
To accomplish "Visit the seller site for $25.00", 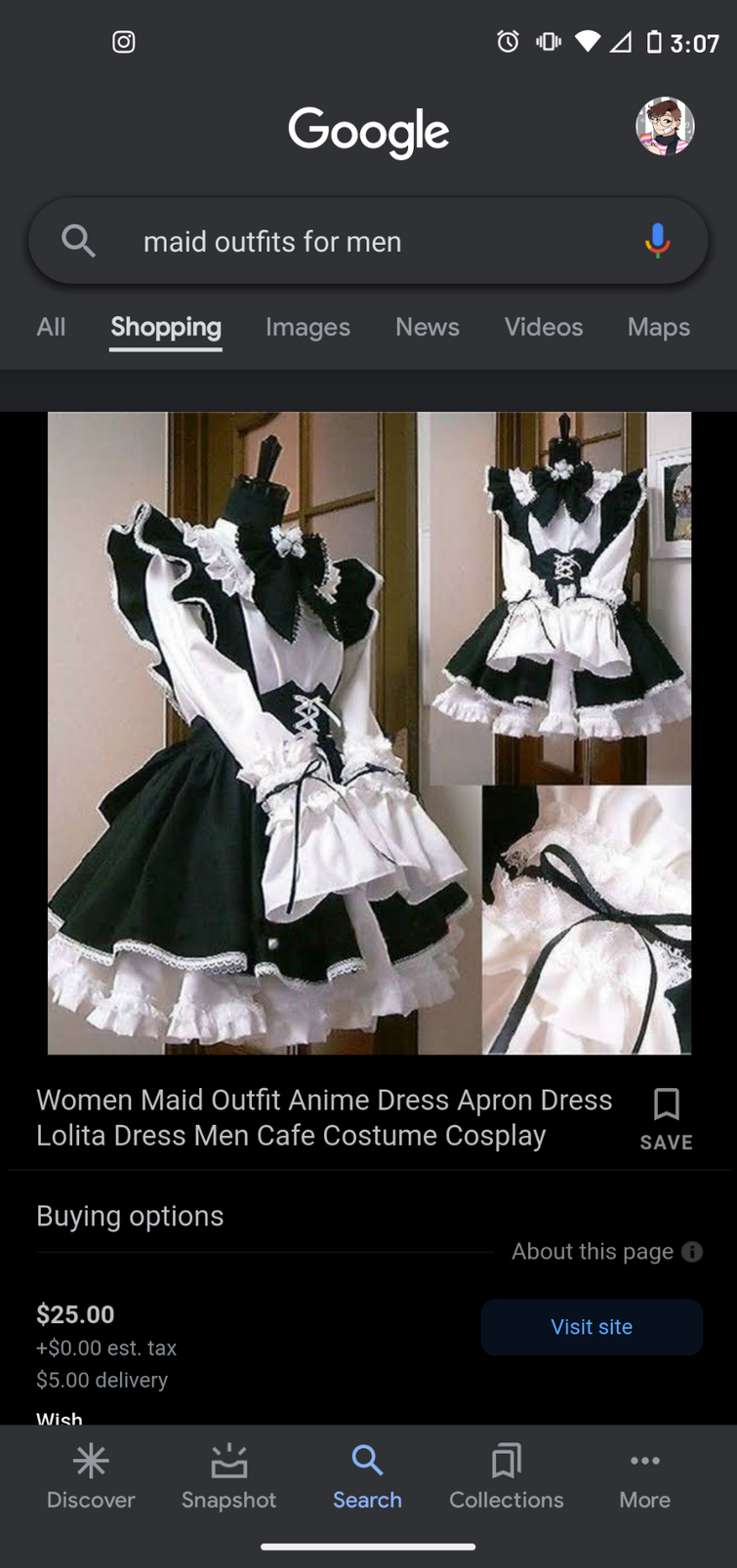I will pos(591,1327).
